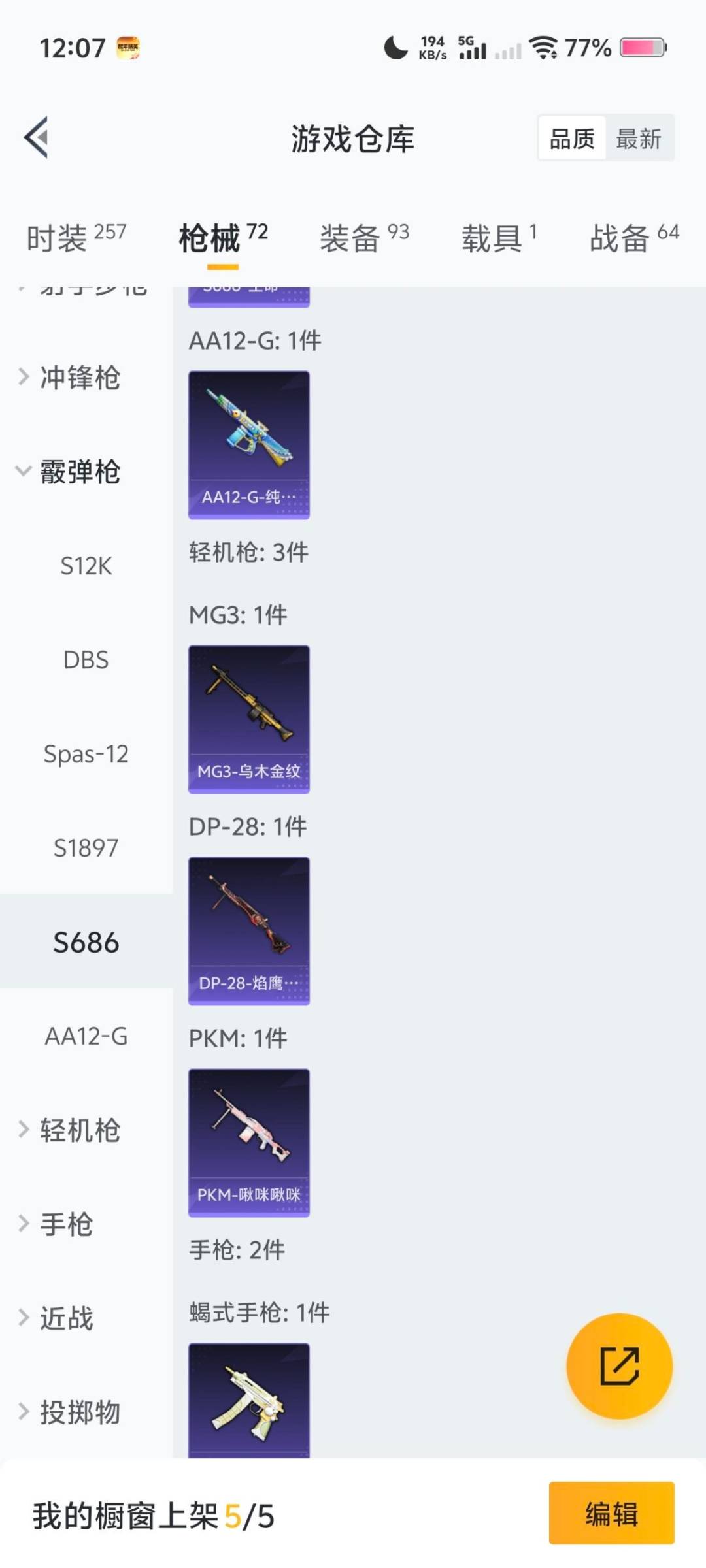Select the MG3-乌木金纹 weapon skin
Viewport: 706px width, 1568px height.
[248, 719]
